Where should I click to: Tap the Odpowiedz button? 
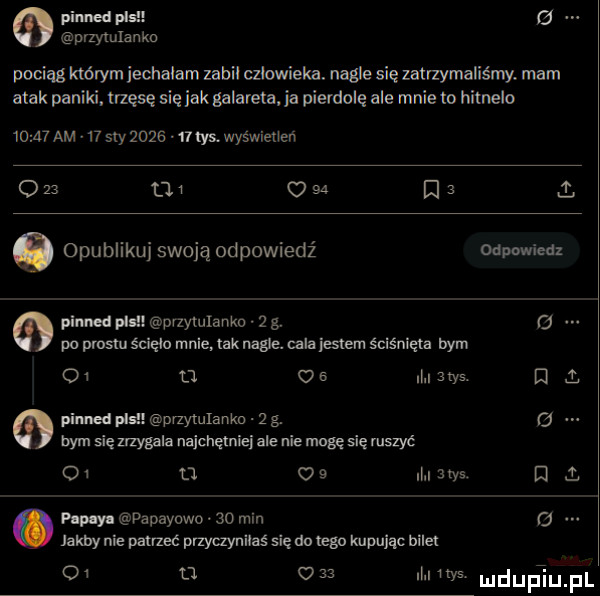[520, 249]
